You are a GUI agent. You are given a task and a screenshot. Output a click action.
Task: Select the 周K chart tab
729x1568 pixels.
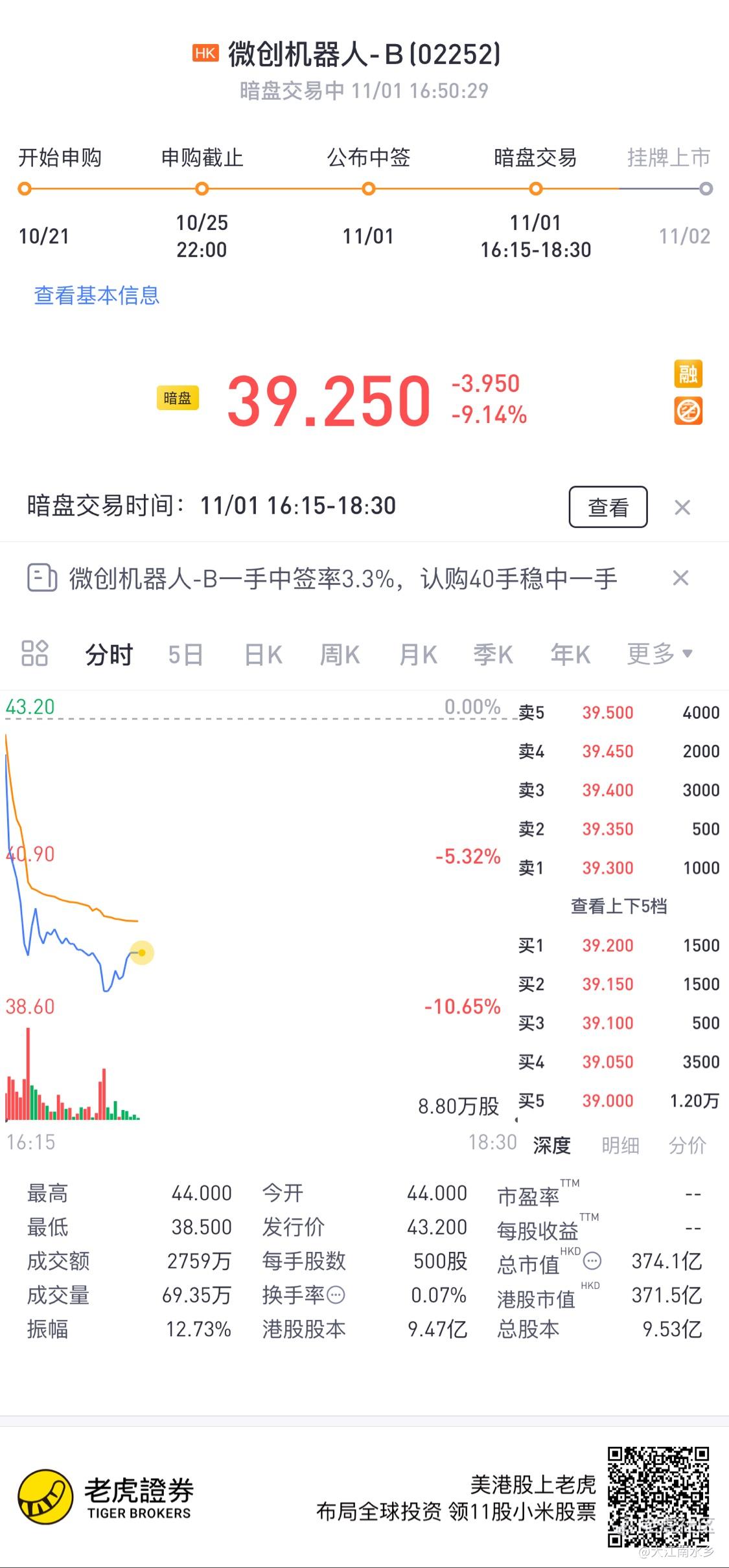(x=340, y=655)
